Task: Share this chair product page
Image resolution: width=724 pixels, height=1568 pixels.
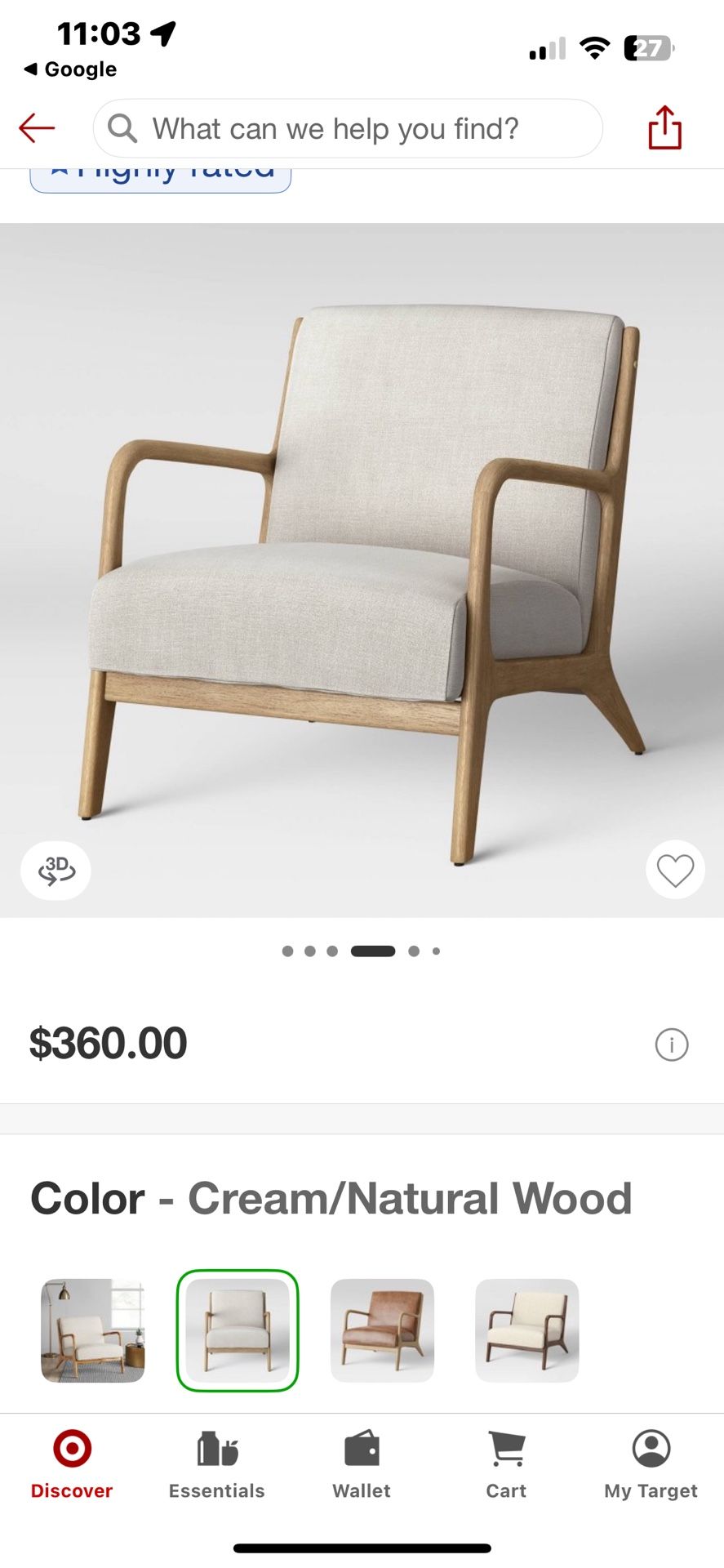Action: click(x=664, y=128)
